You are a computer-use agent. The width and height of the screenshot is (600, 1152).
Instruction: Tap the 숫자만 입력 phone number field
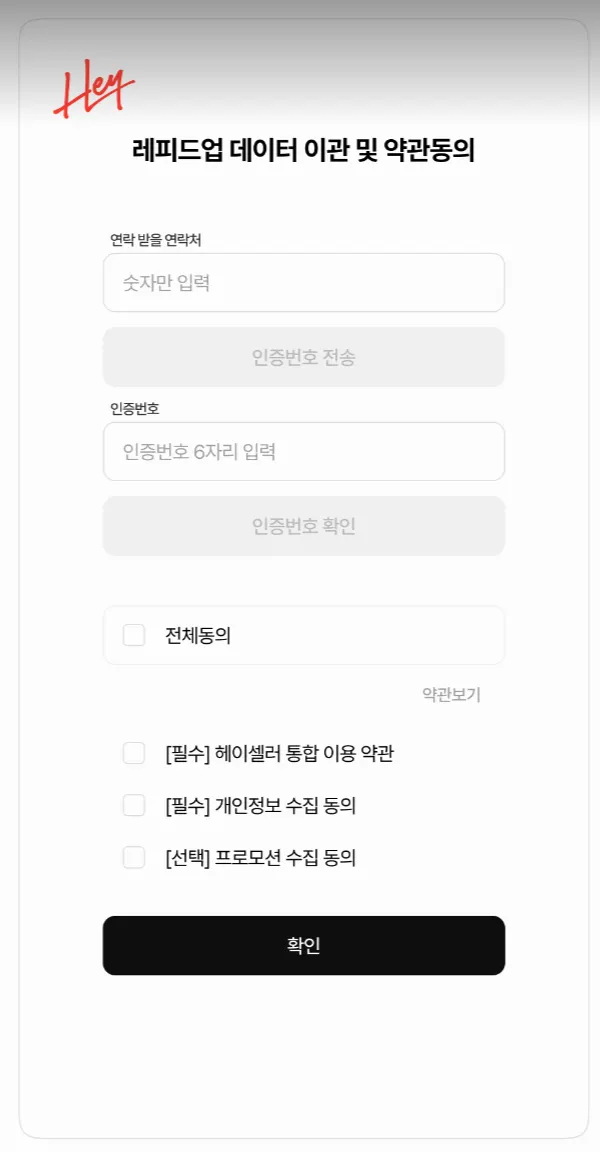[x=303, y=283]
